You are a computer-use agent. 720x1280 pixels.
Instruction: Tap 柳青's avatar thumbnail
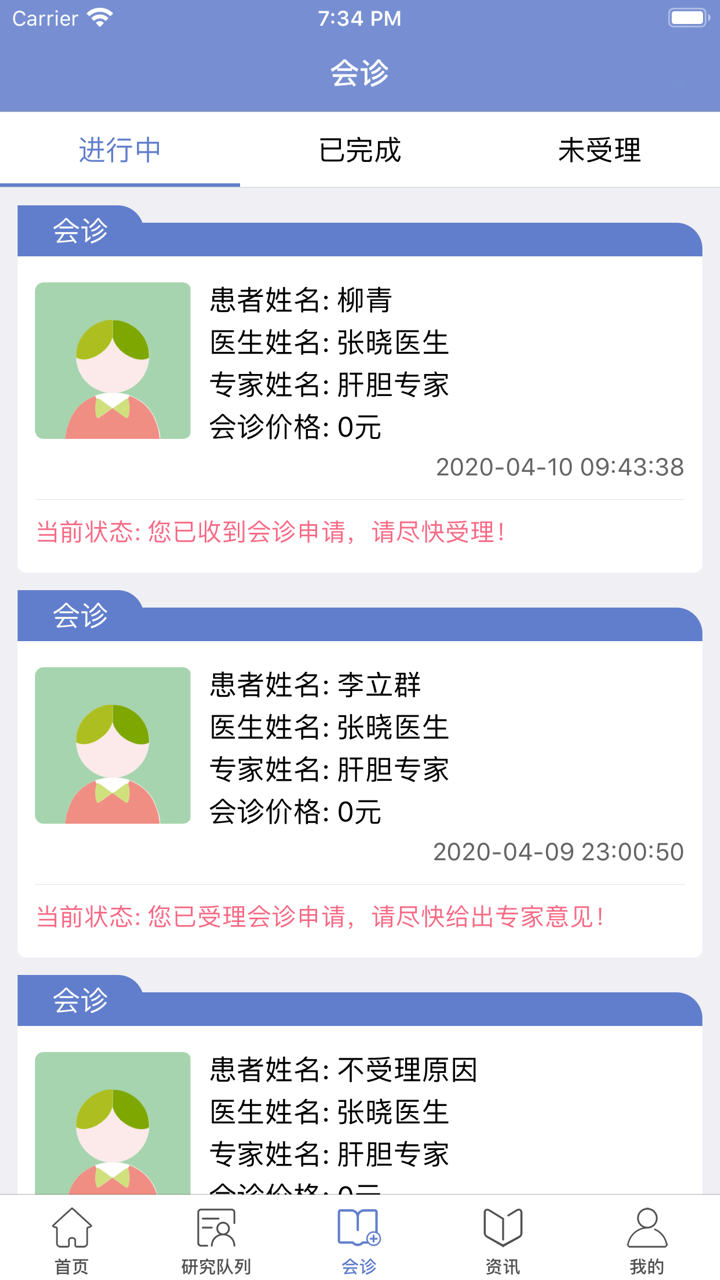pos(112,360)
